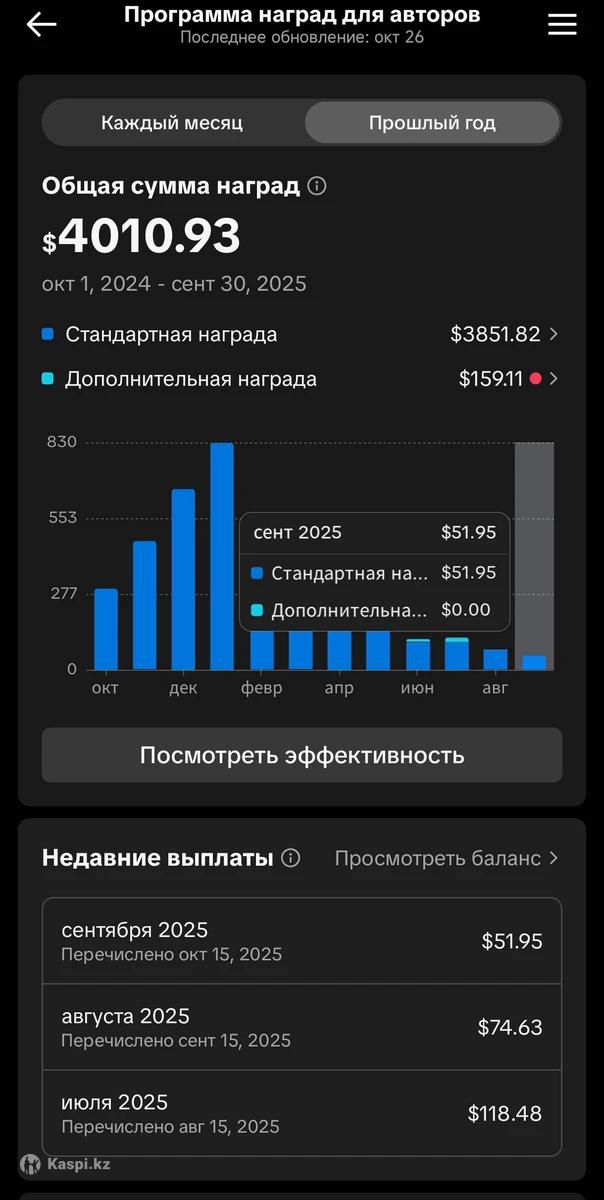Tap info icon beside Общая сумма наград

point(317,186)
